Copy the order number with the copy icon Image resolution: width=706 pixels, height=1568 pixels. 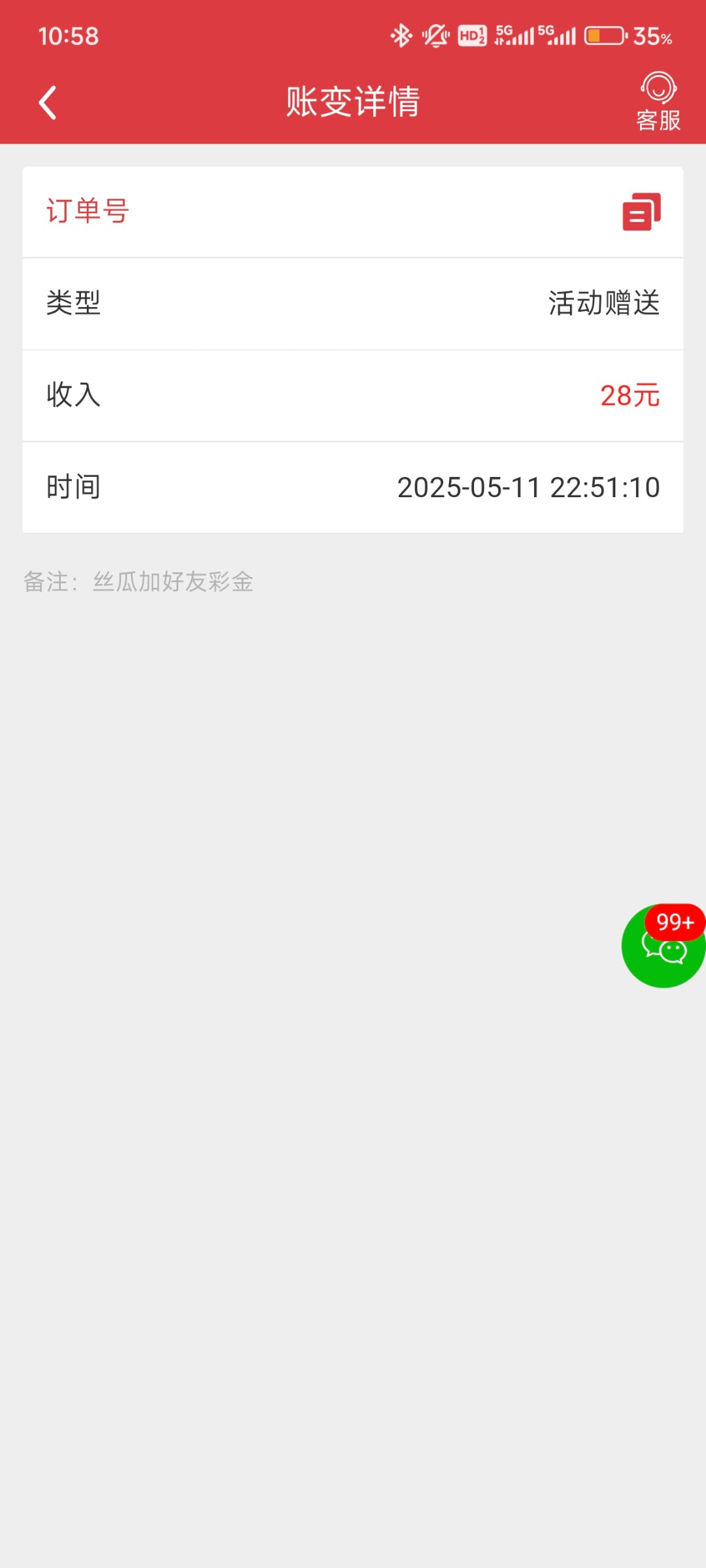tap(641, 212)
